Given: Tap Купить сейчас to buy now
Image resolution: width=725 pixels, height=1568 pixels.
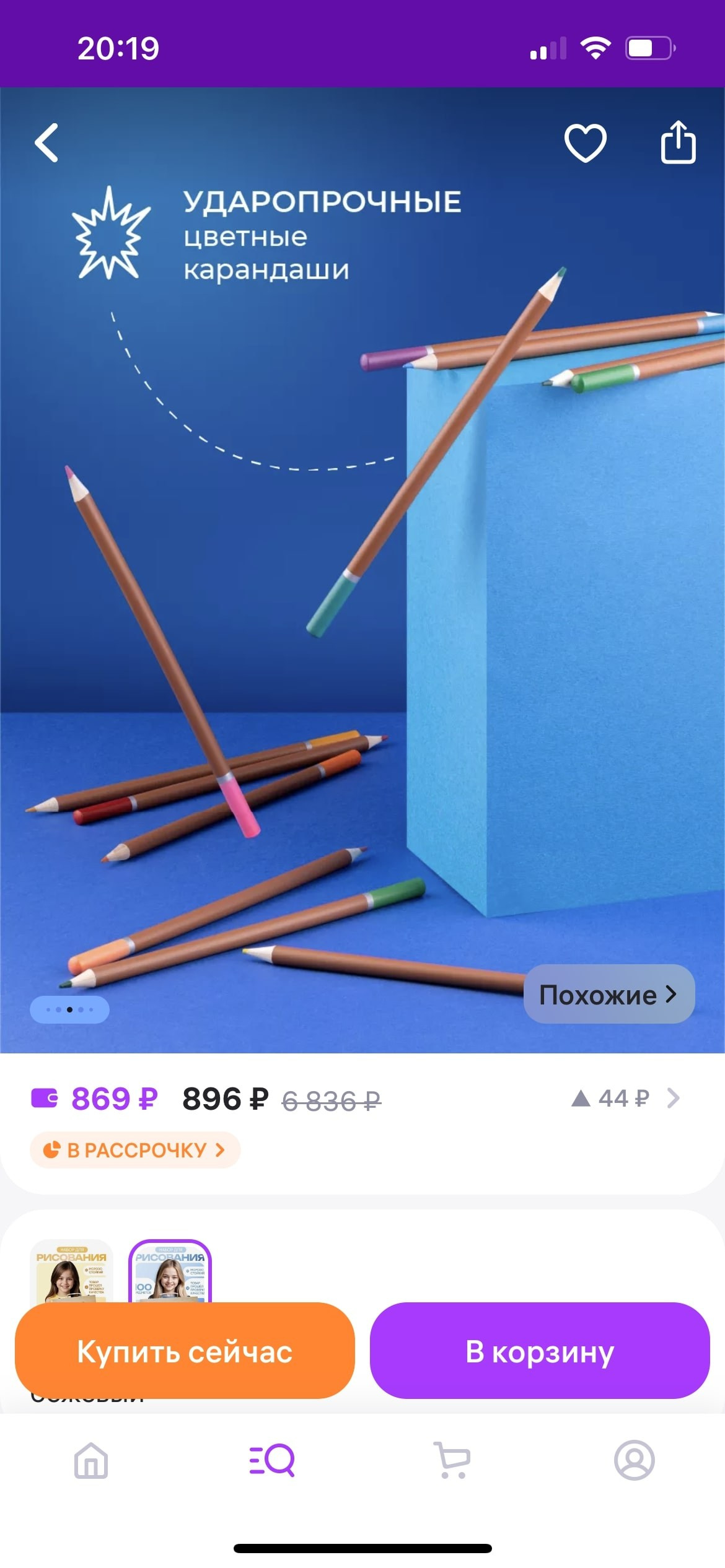Looking at the screenshot, I should 185,1351.
